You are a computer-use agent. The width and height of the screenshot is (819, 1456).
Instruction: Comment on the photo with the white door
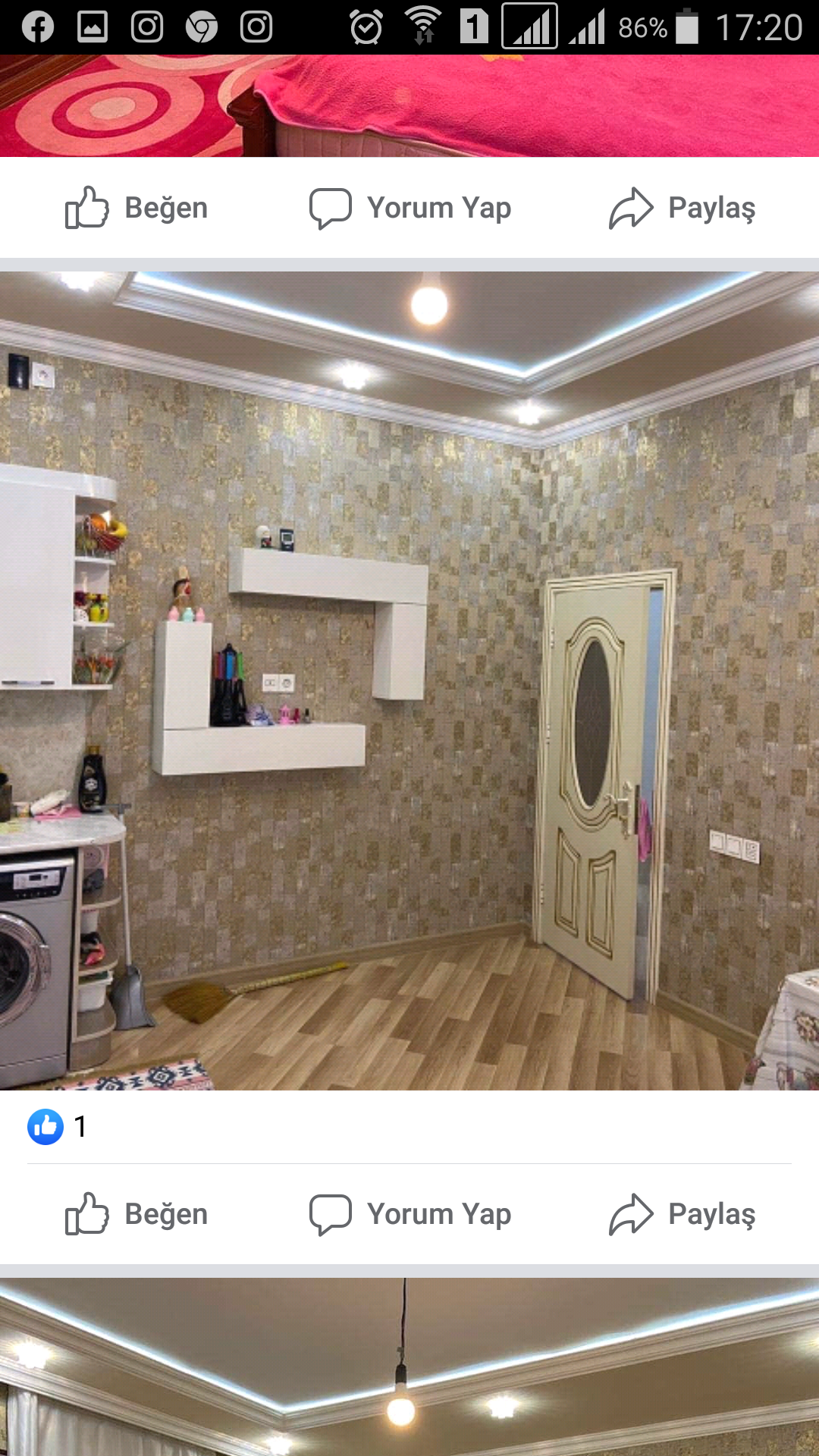click(x=410, y=1214)
